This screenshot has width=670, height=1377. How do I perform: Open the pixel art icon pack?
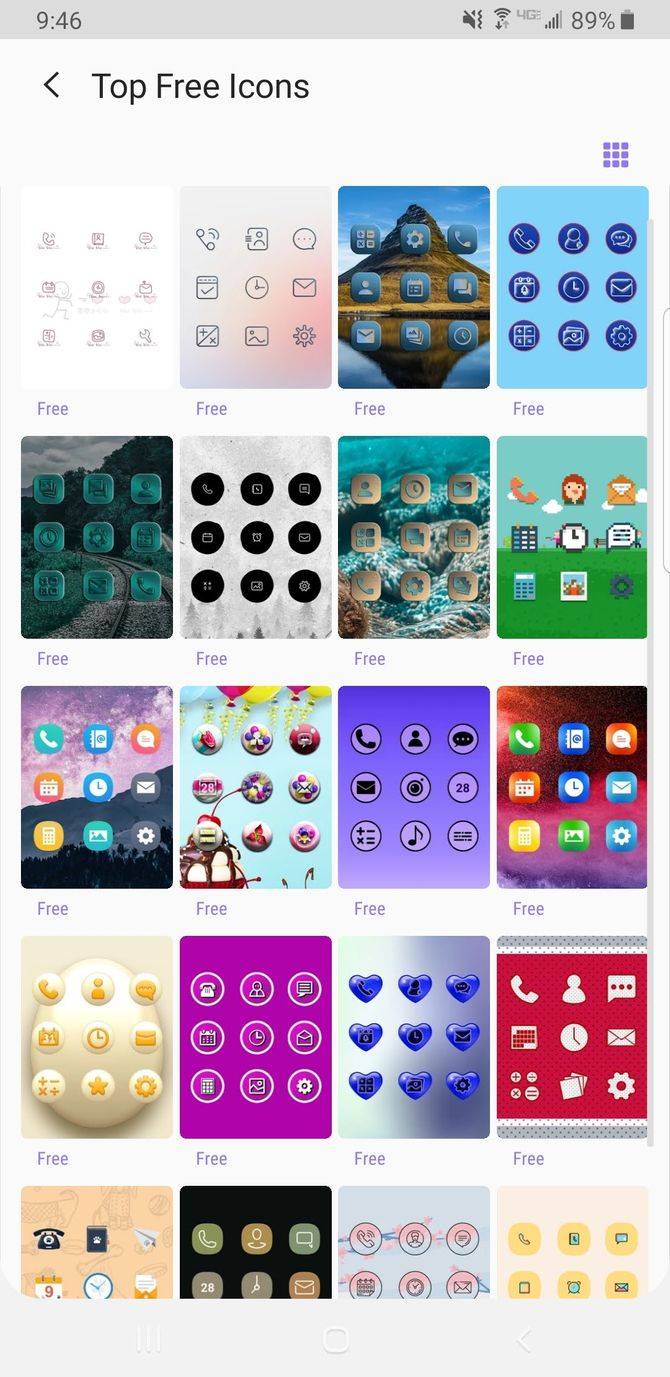click(x=572, y=537)
